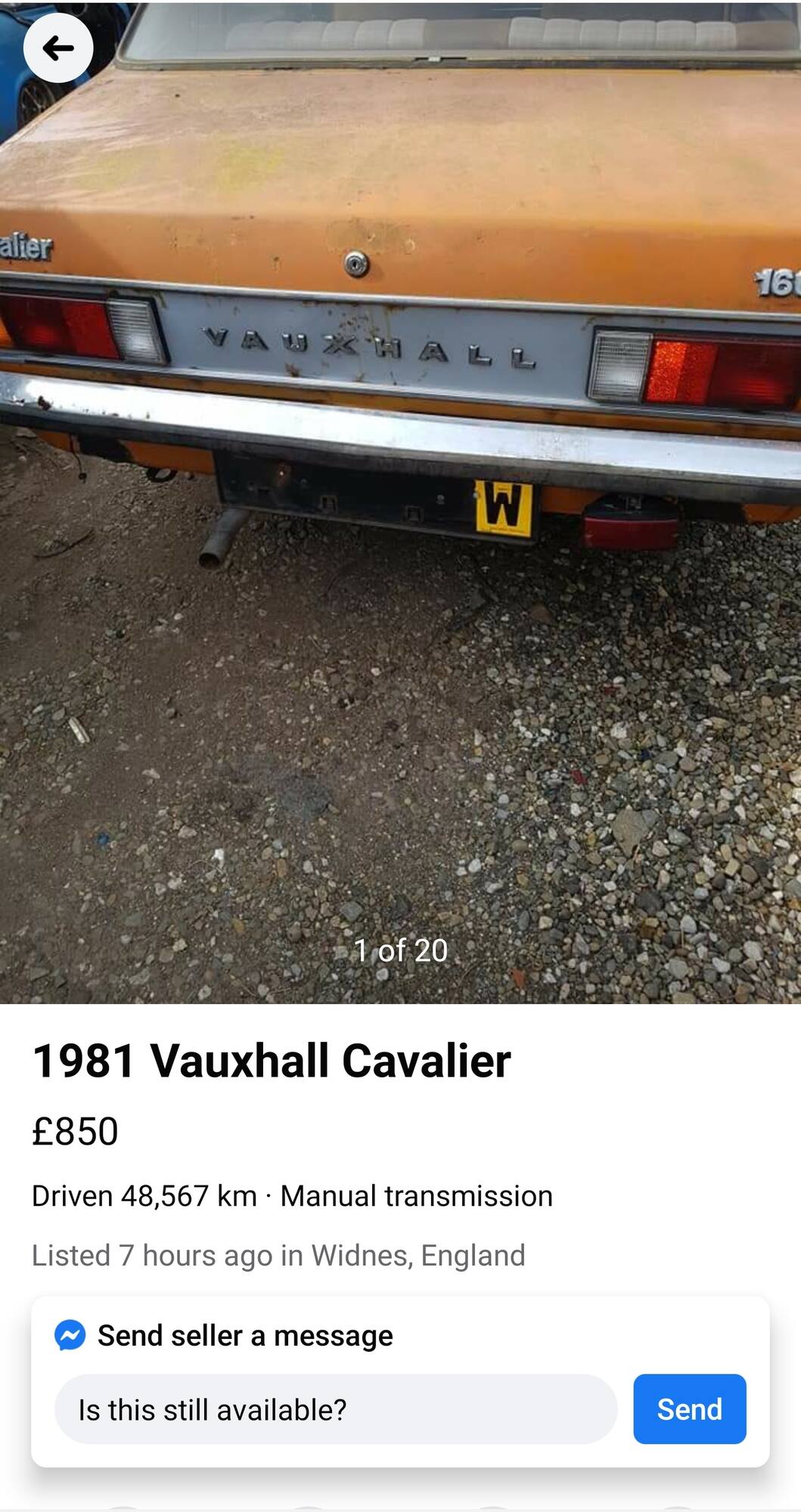
Task: Open the Vauxhall Cavalier listing photo
Action: click(400, 502)
